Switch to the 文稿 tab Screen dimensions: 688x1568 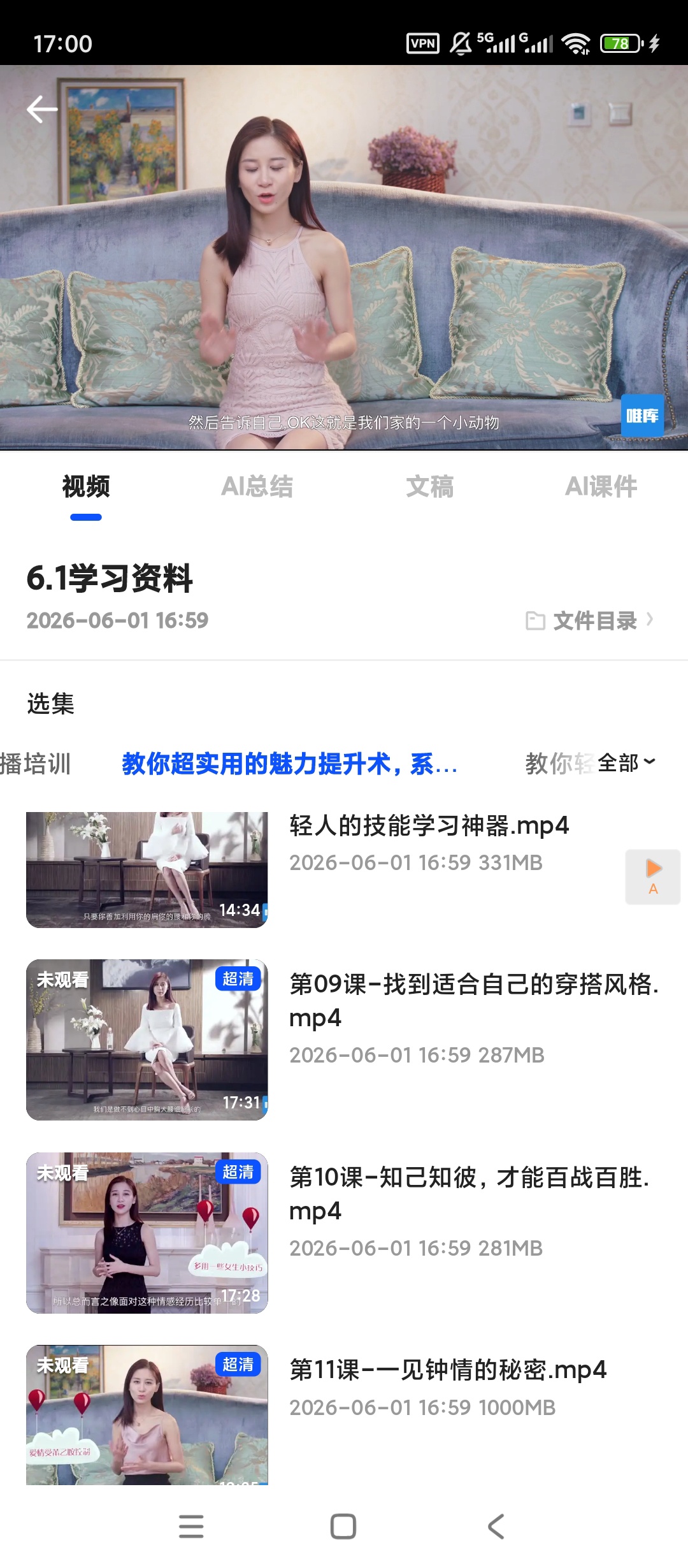430,487
